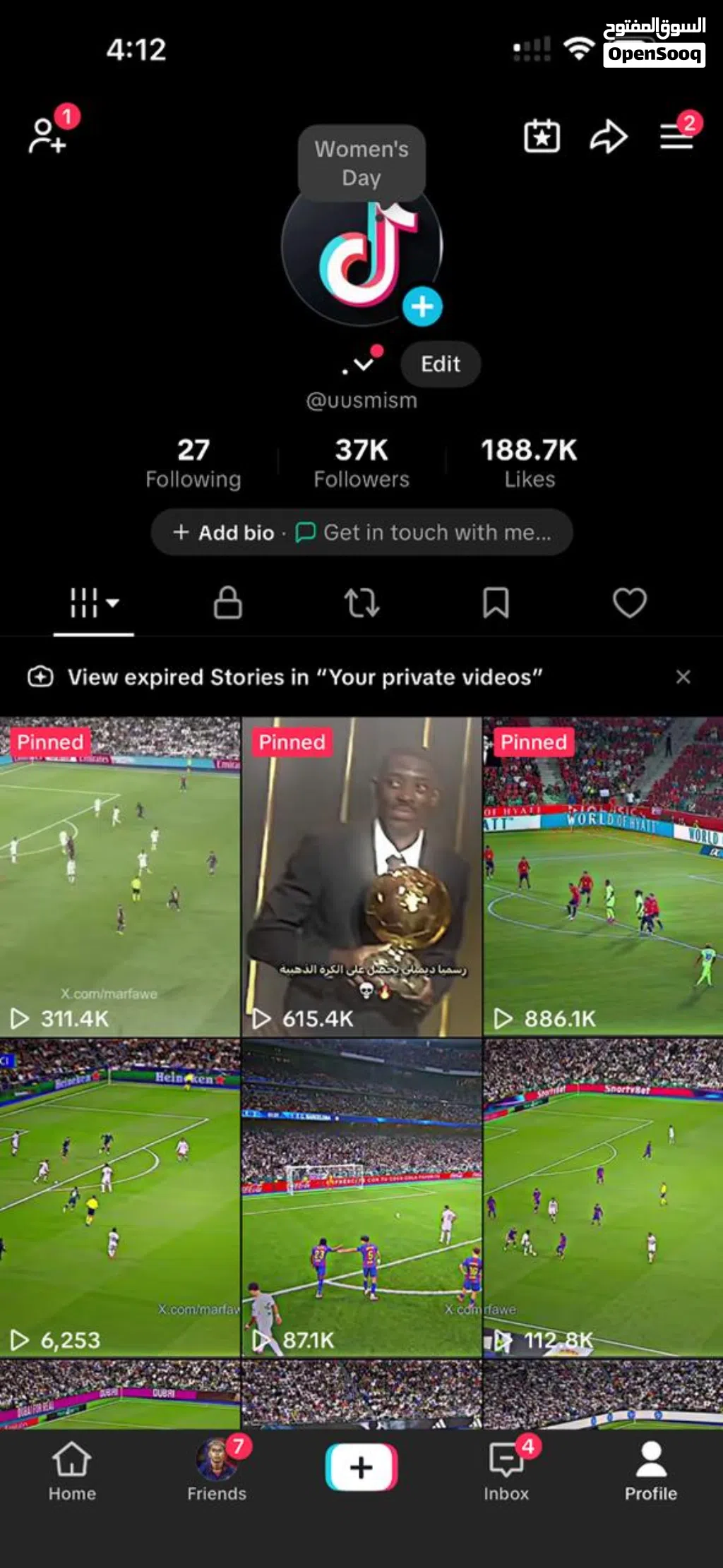Image resolution: width=723 pixels, height=1568 pixels.
Task: View the 27 Following list
Action: [x=193, y=463]
